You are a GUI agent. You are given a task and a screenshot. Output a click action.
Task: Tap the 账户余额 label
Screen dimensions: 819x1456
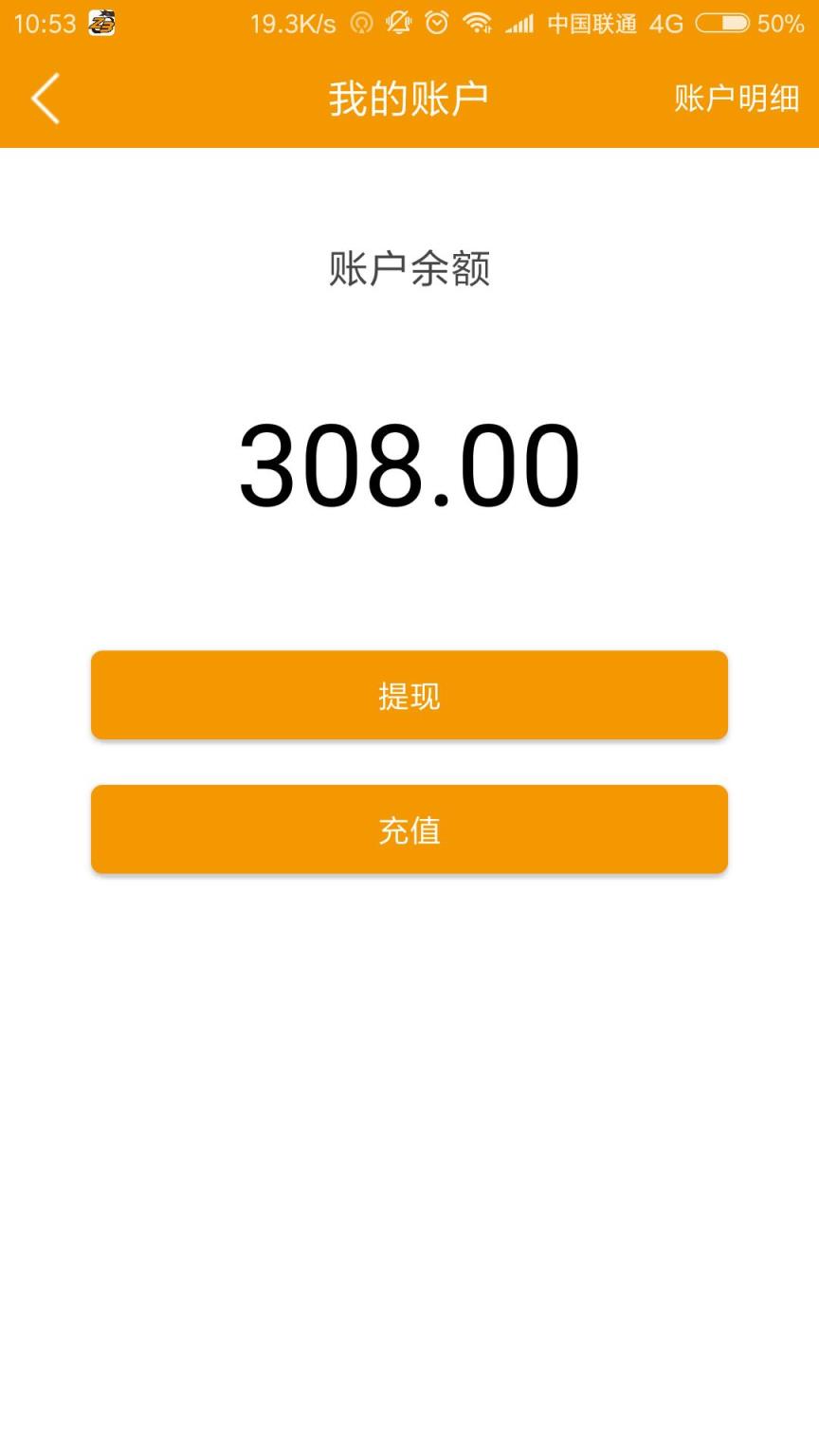pos(409,269)
